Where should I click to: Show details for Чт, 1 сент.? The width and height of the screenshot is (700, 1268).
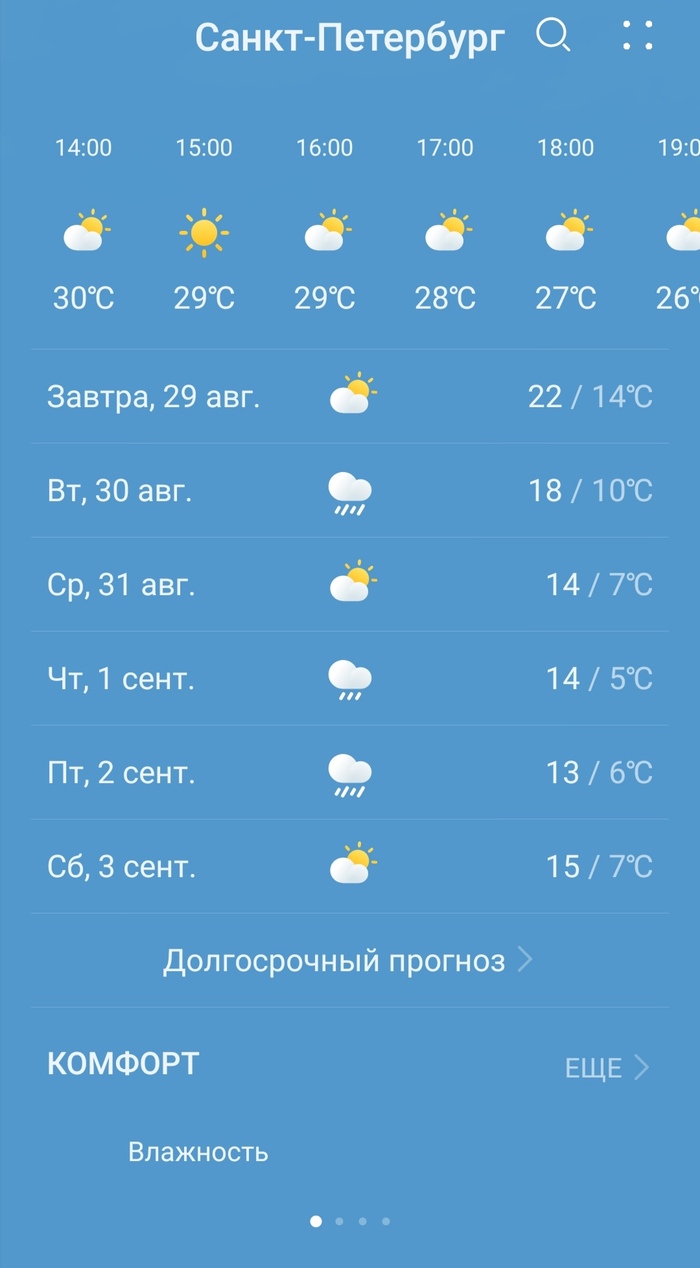coord(350,679)
